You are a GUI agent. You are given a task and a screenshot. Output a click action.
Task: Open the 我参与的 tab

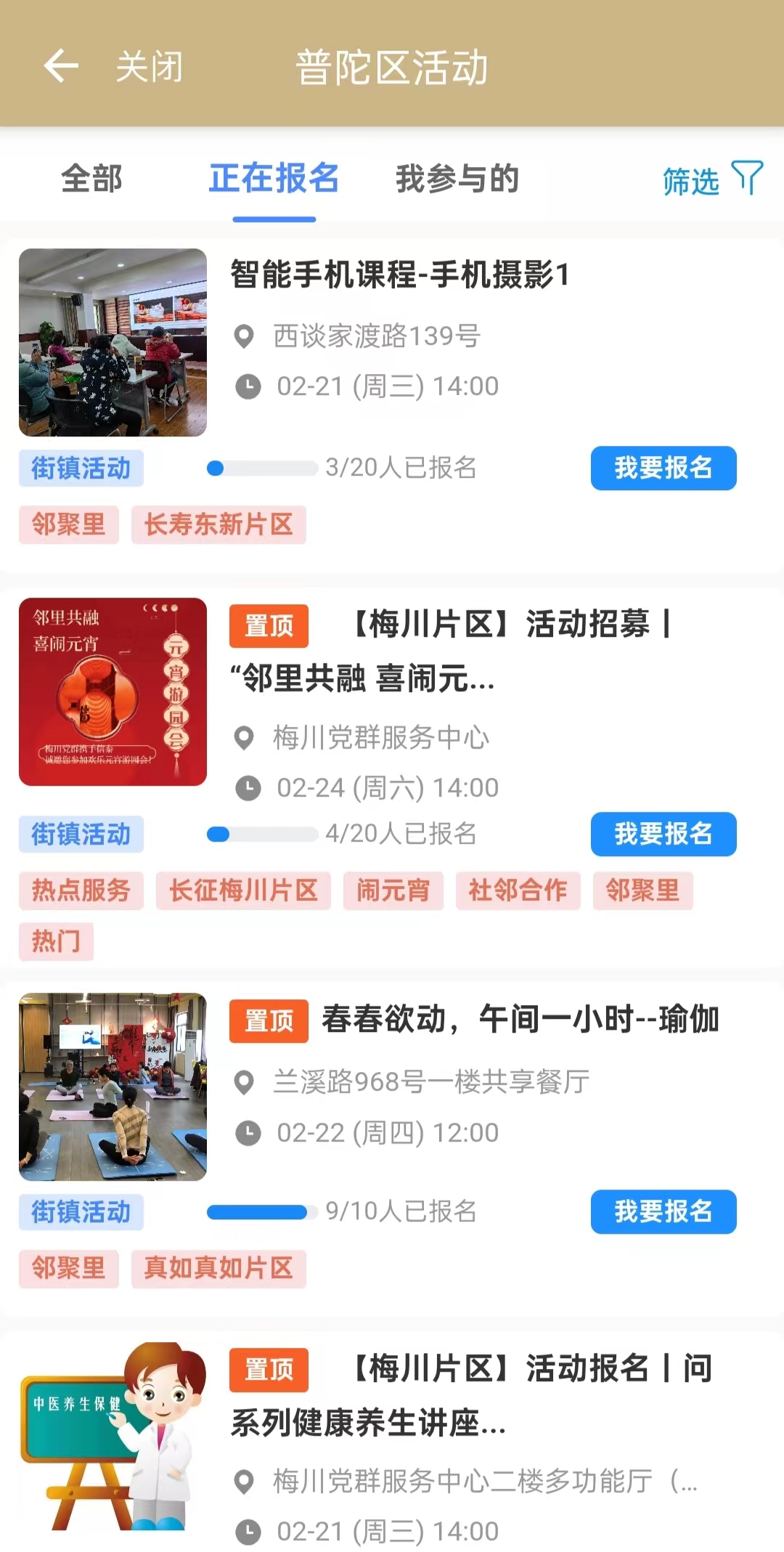pyautogui.click(x=457, y=179)
